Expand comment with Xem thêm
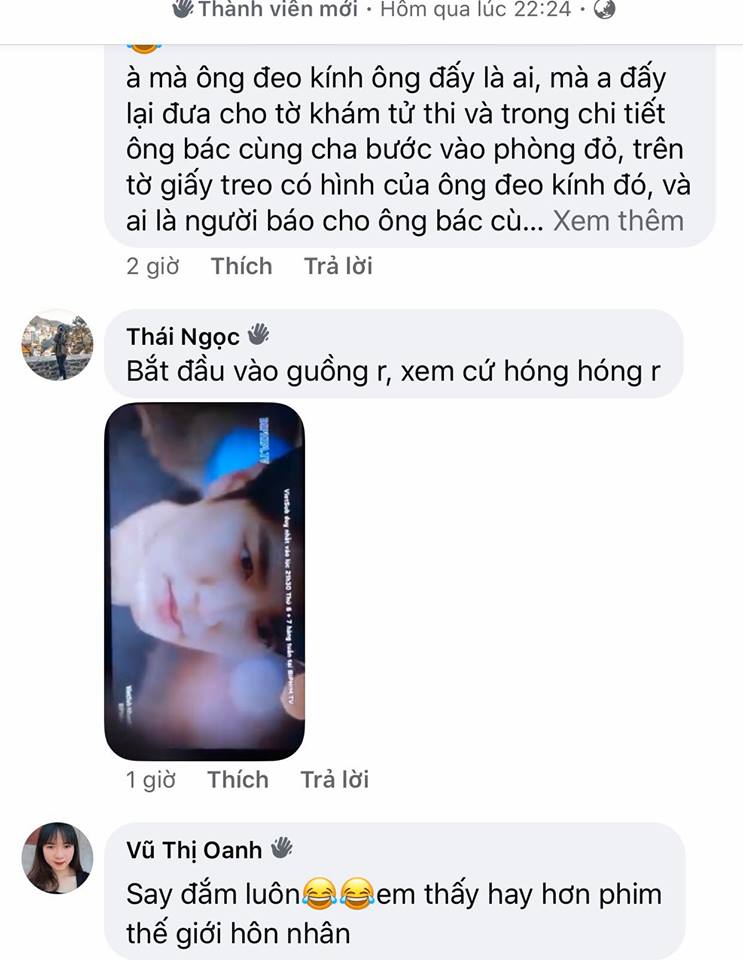This screenshot has height=960, width=743. click(x=618, y=221)
